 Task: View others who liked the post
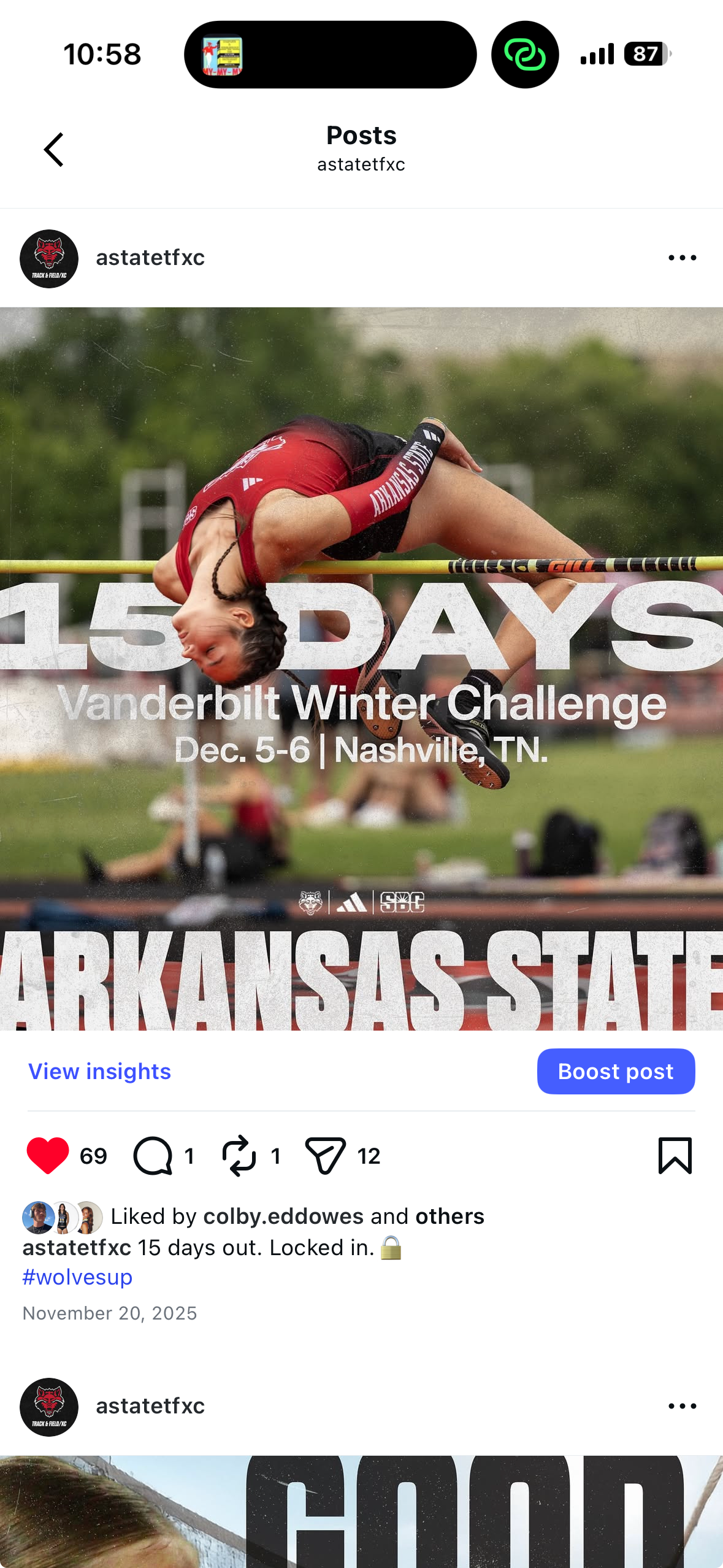coord(449,1216)
